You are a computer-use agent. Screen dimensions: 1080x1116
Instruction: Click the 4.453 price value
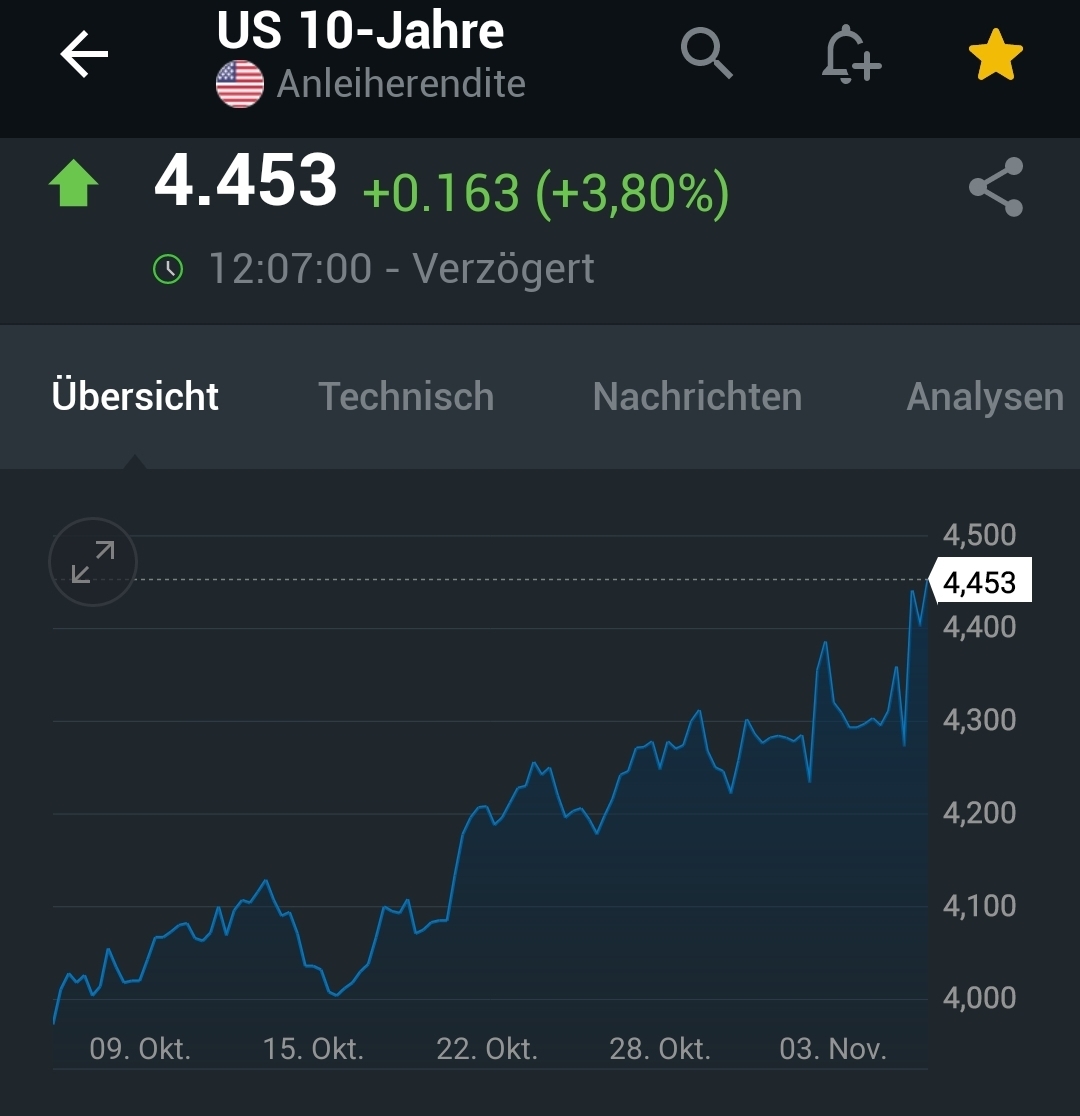coord(245,180)
